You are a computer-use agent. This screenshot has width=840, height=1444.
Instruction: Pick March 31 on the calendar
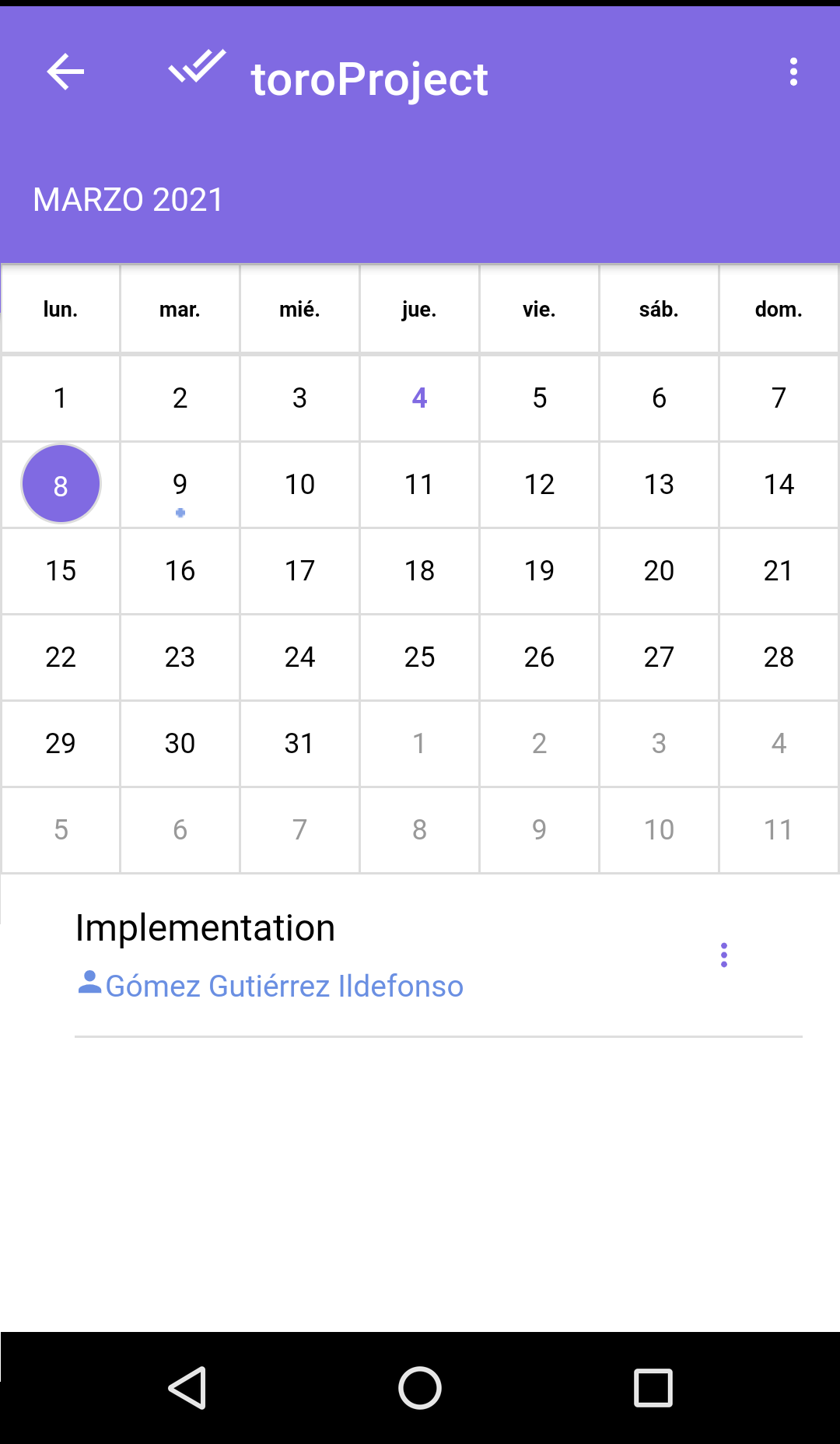[x=299, y=744]
